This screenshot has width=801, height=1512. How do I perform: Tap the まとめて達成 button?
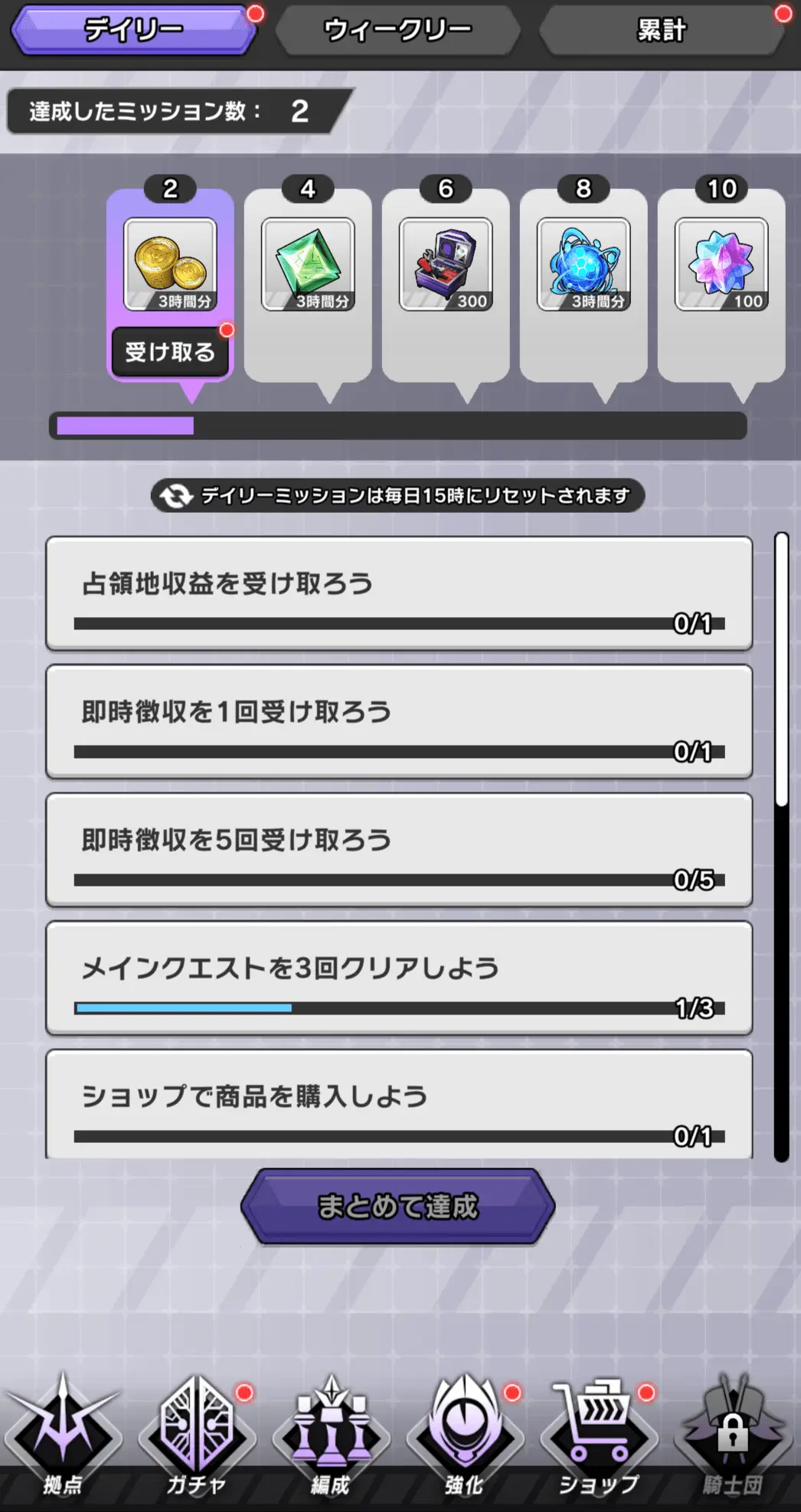[397, 1207]
